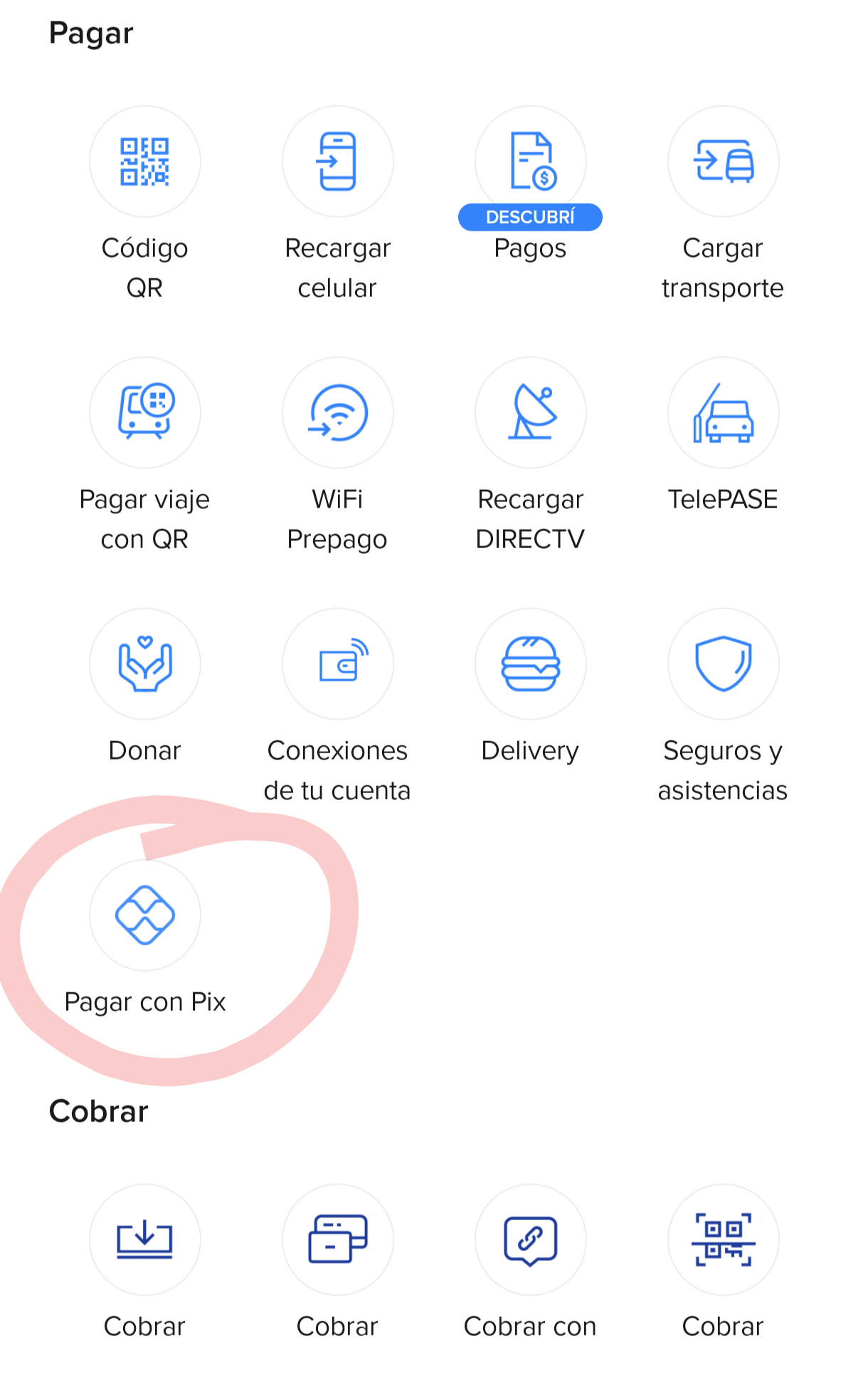Tap the Pagar con Pix label

145,1001
